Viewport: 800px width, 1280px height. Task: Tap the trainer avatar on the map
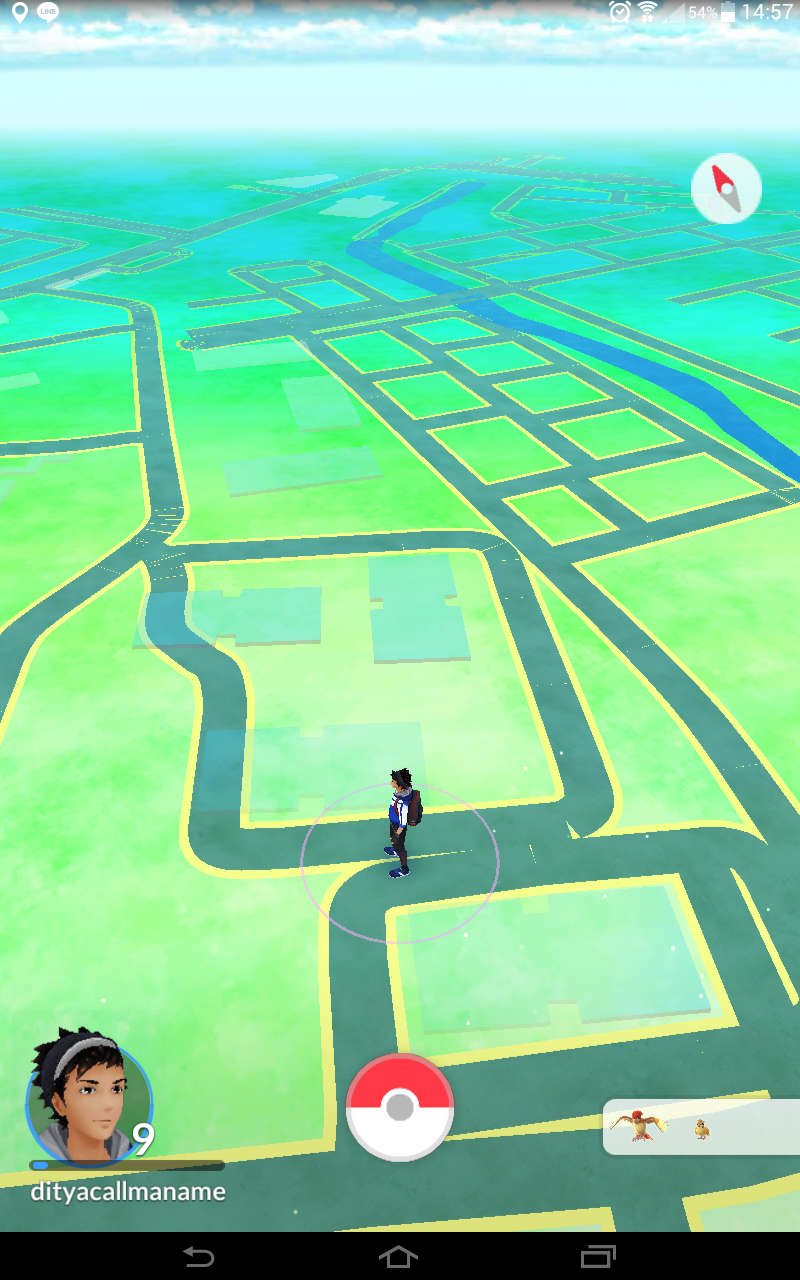tap(402, 823)
